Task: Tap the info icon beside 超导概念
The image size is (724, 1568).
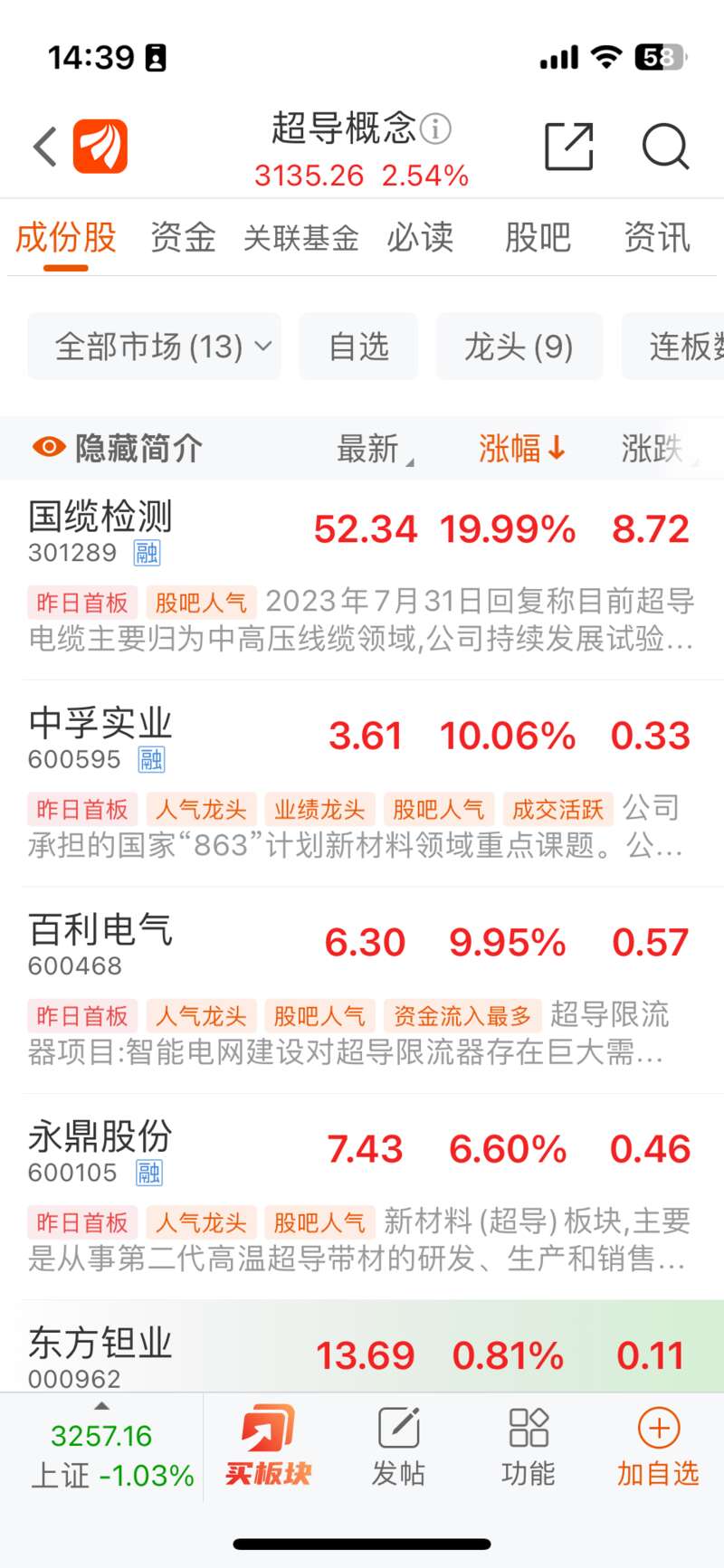Action: click(x=436, y=128)
